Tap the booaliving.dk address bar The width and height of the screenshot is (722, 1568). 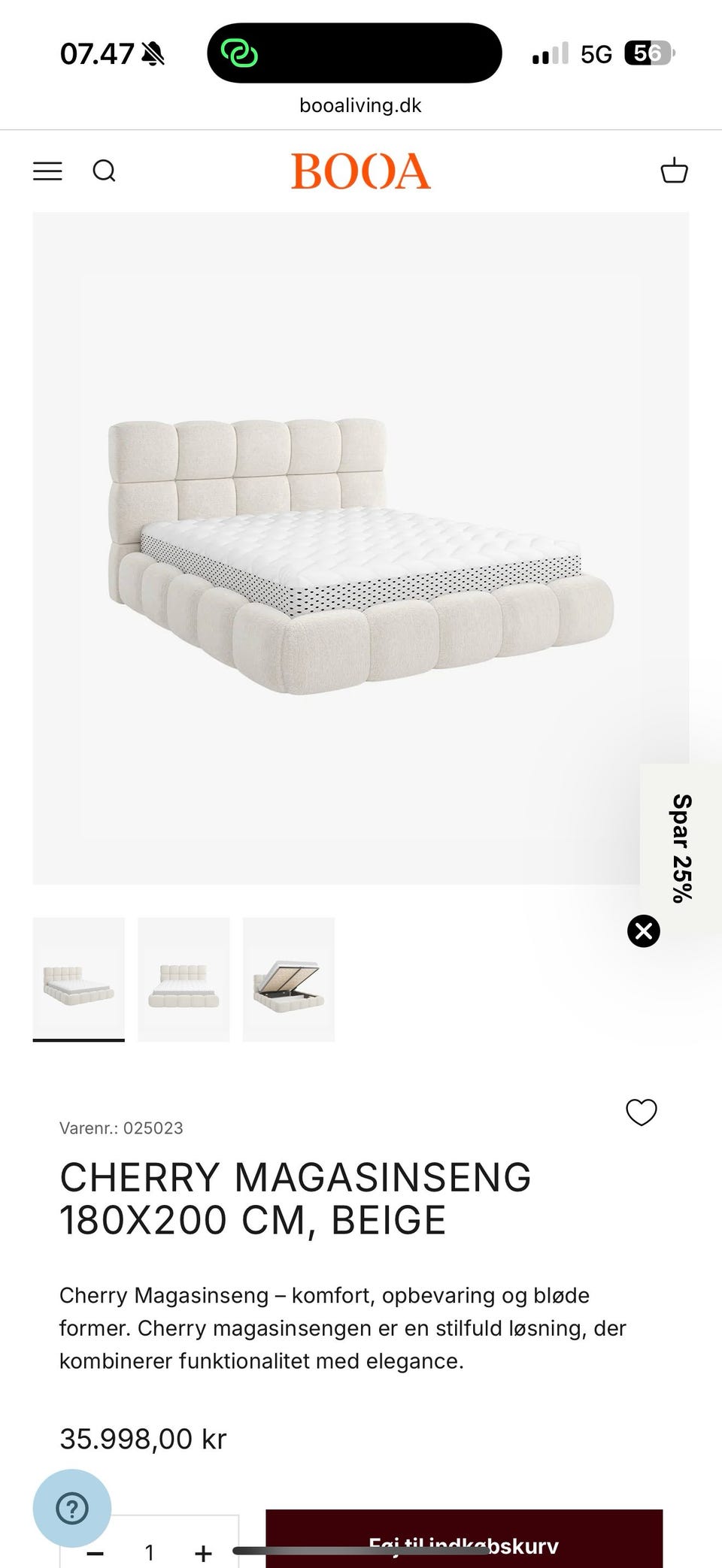(x=360, y=105)
